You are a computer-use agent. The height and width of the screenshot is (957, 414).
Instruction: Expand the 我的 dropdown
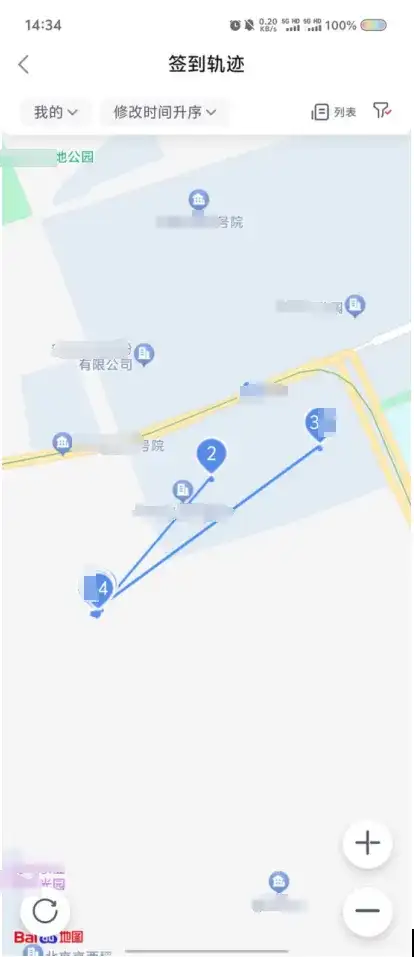pyautogui.click(x=56, y=112)
